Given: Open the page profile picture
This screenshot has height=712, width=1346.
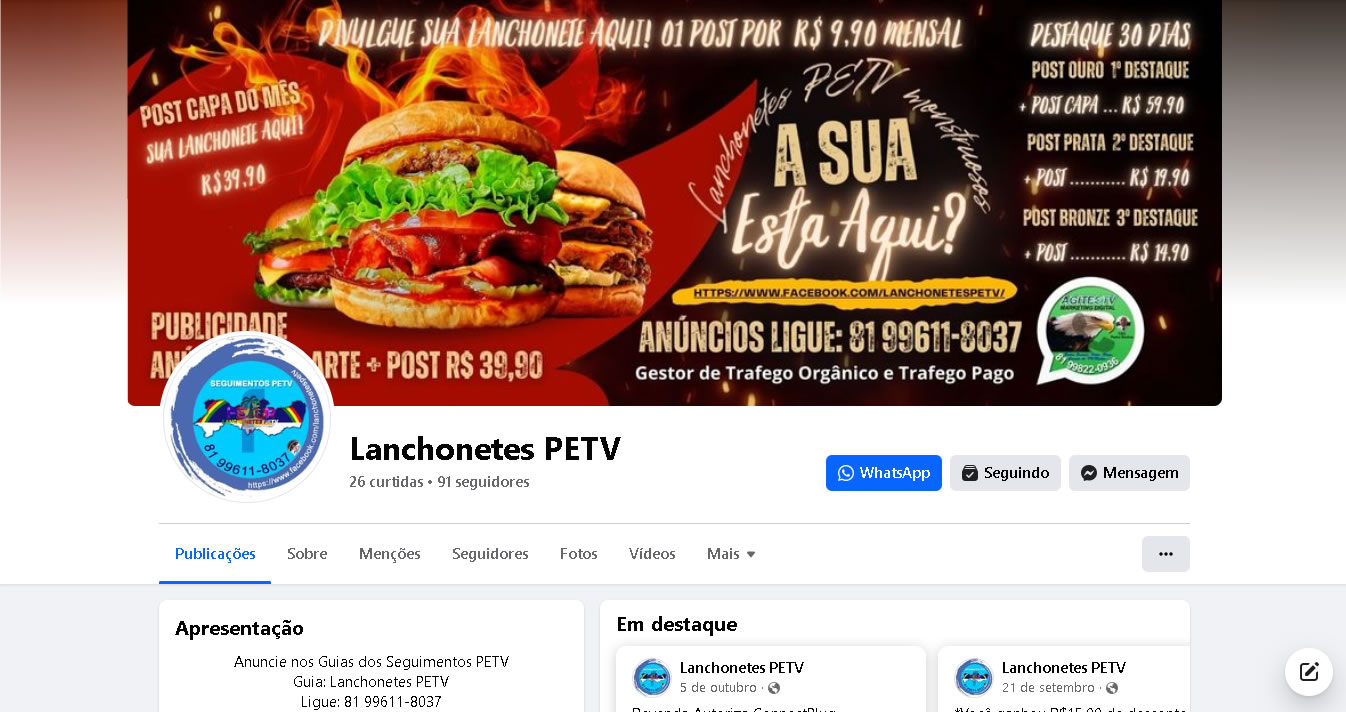Looking at the screenshot, I should [247, 417].
